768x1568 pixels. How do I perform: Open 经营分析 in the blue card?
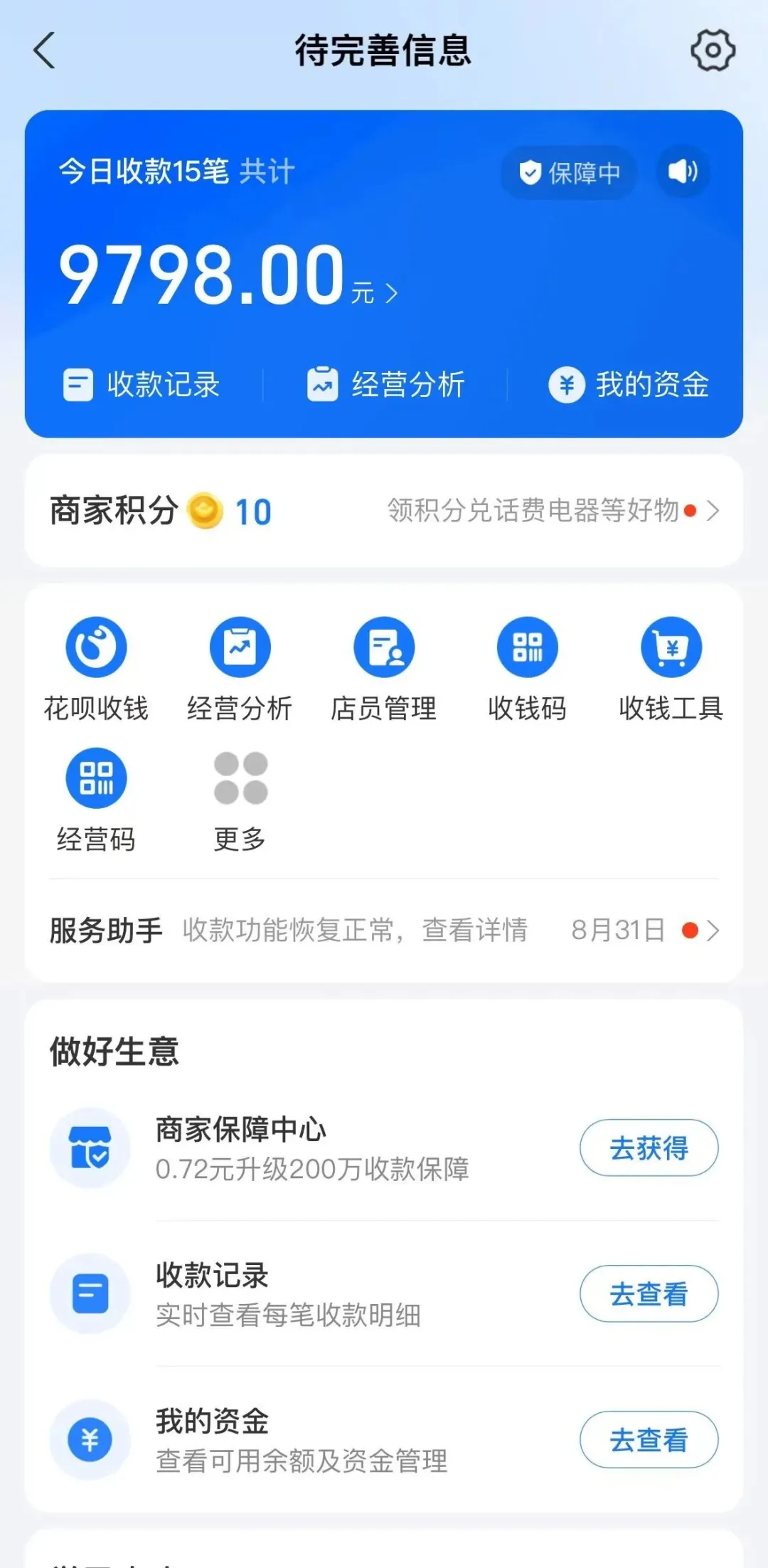click(x=385, y=385)
